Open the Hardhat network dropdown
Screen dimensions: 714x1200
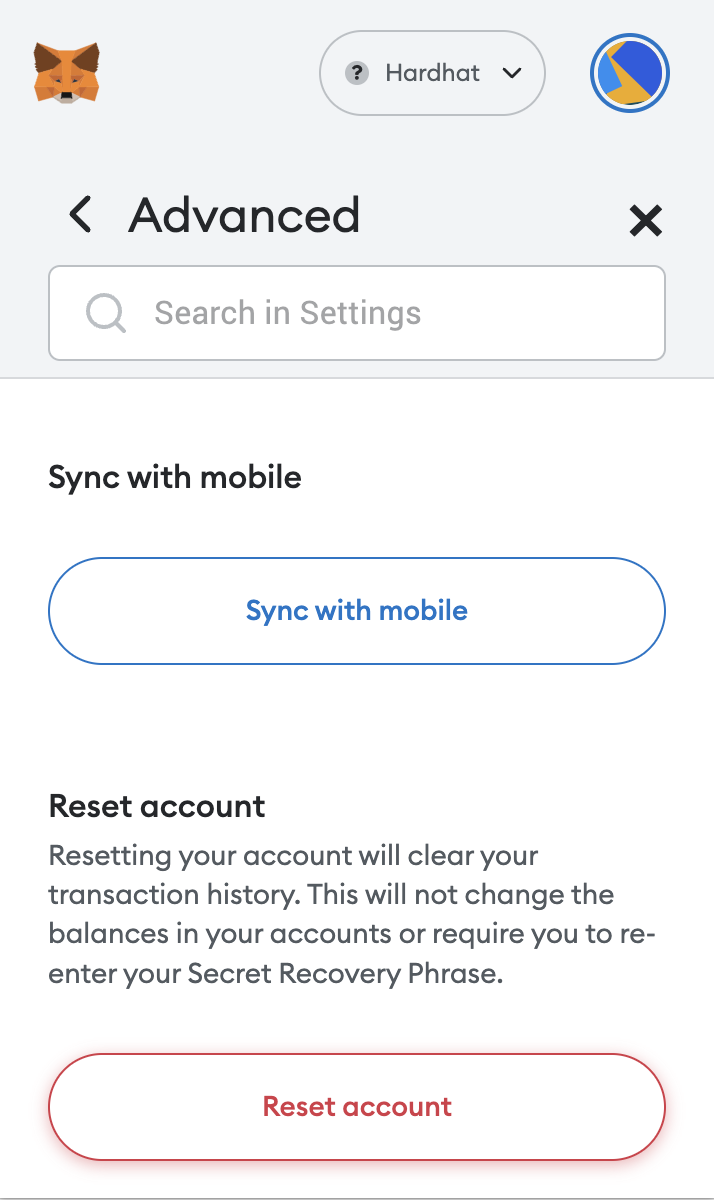[432, 73]
